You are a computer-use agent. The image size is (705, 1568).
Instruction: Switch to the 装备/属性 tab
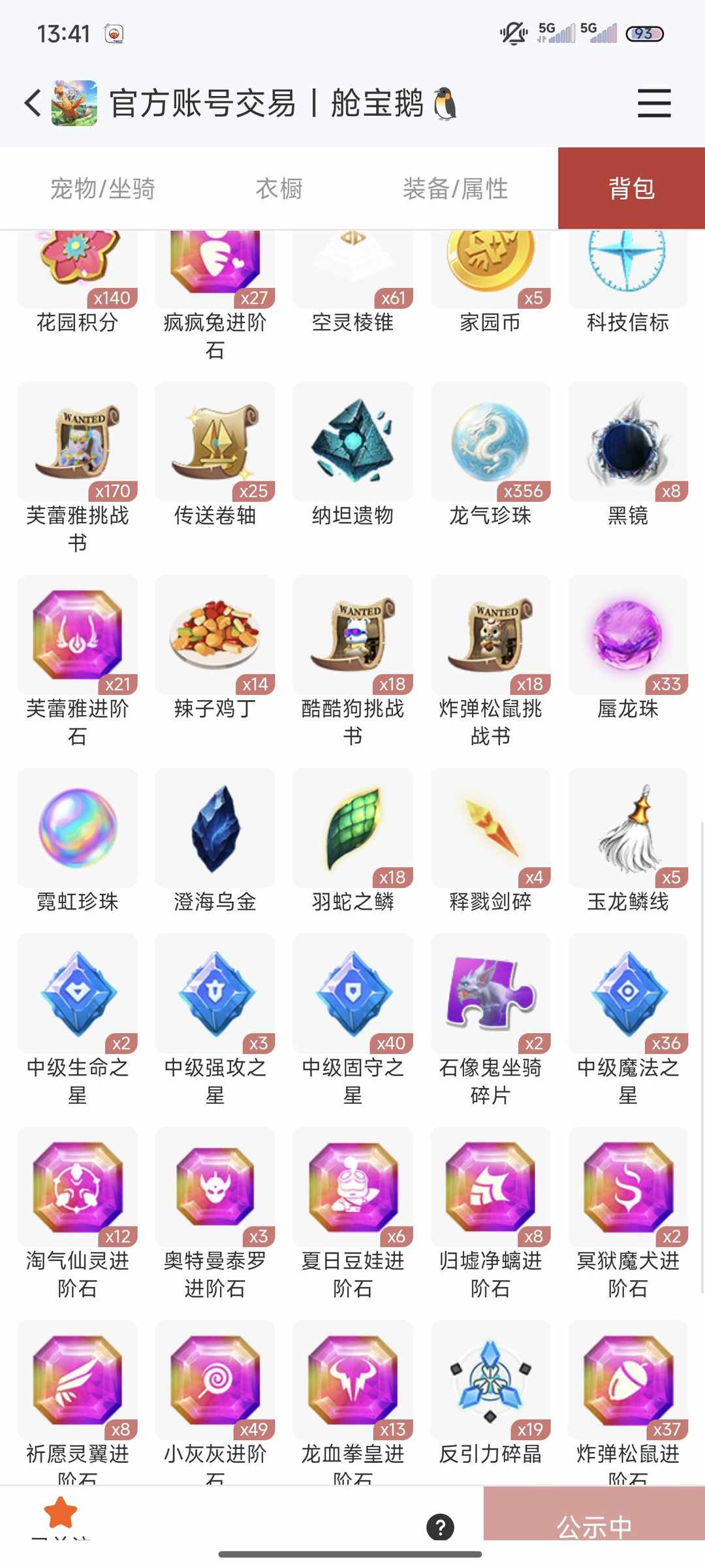point(456,188)
